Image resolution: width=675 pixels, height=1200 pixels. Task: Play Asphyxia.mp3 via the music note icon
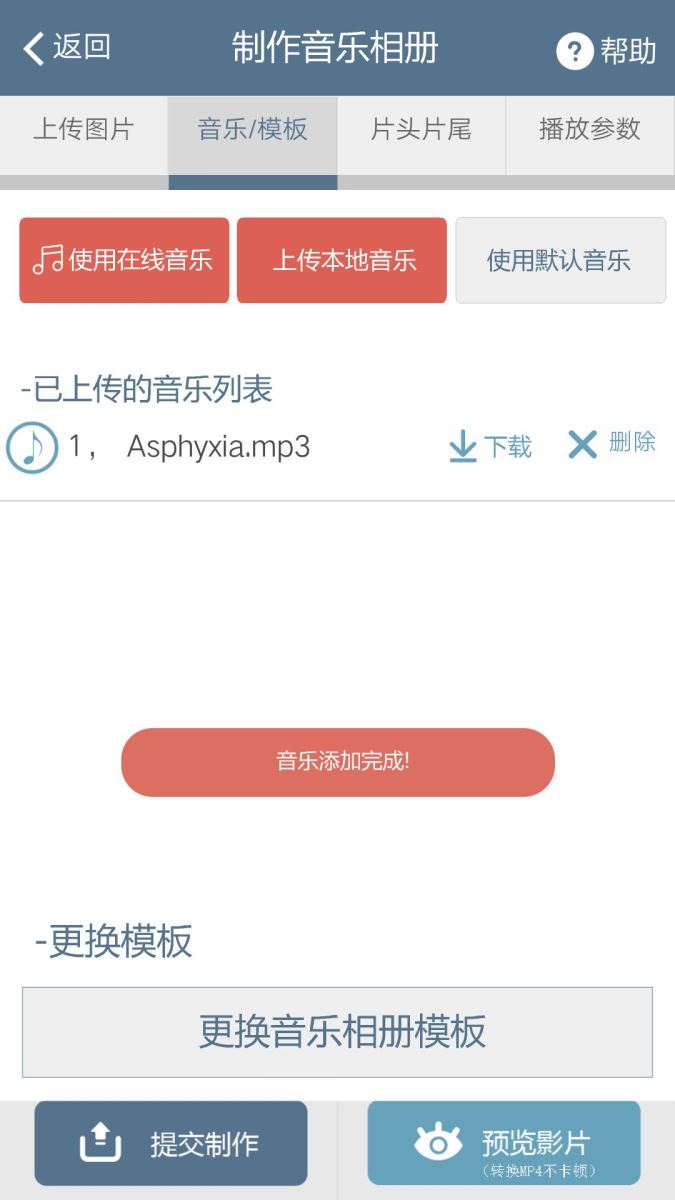(x=32, y=447)
